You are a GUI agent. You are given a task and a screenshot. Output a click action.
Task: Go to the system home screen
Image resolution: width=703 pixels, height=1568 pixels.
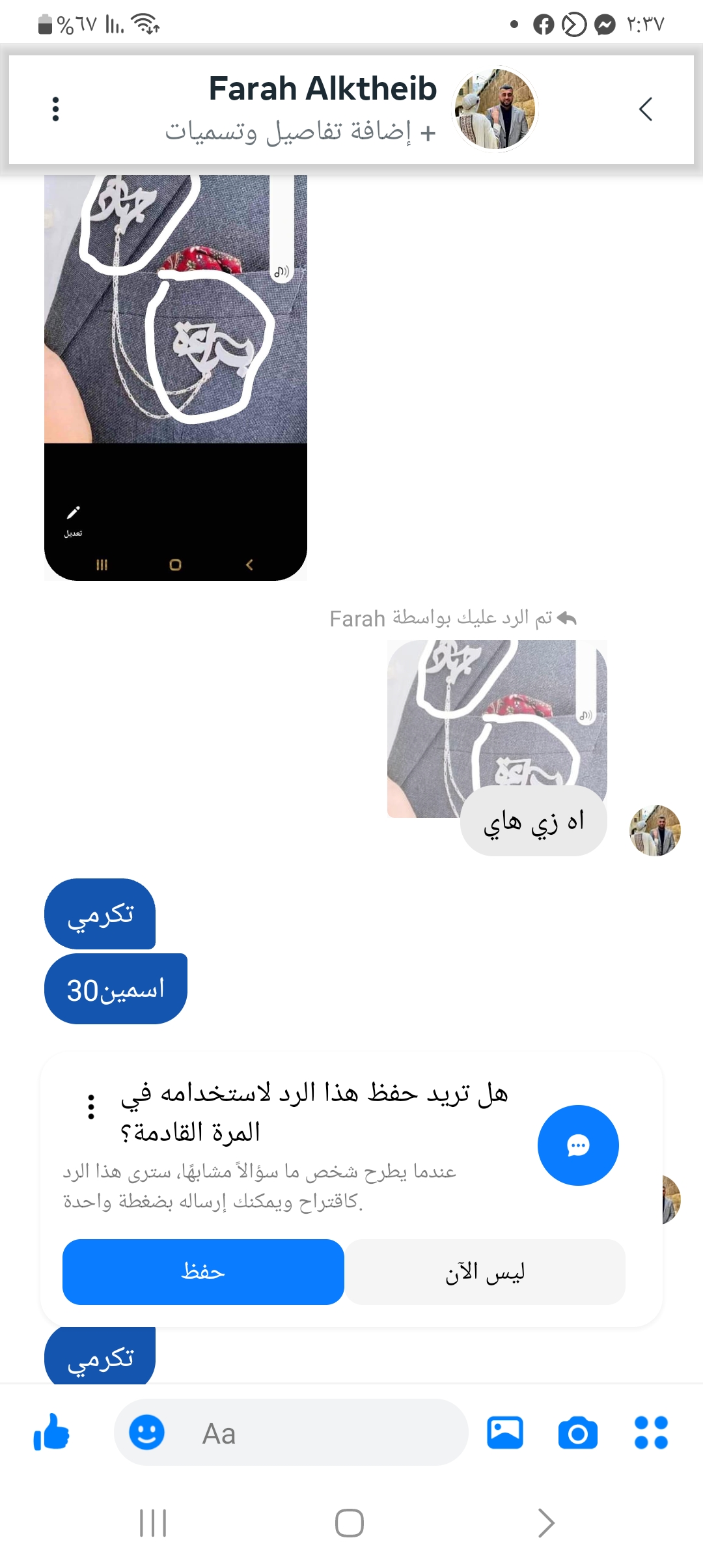[x=350, y=1523]
